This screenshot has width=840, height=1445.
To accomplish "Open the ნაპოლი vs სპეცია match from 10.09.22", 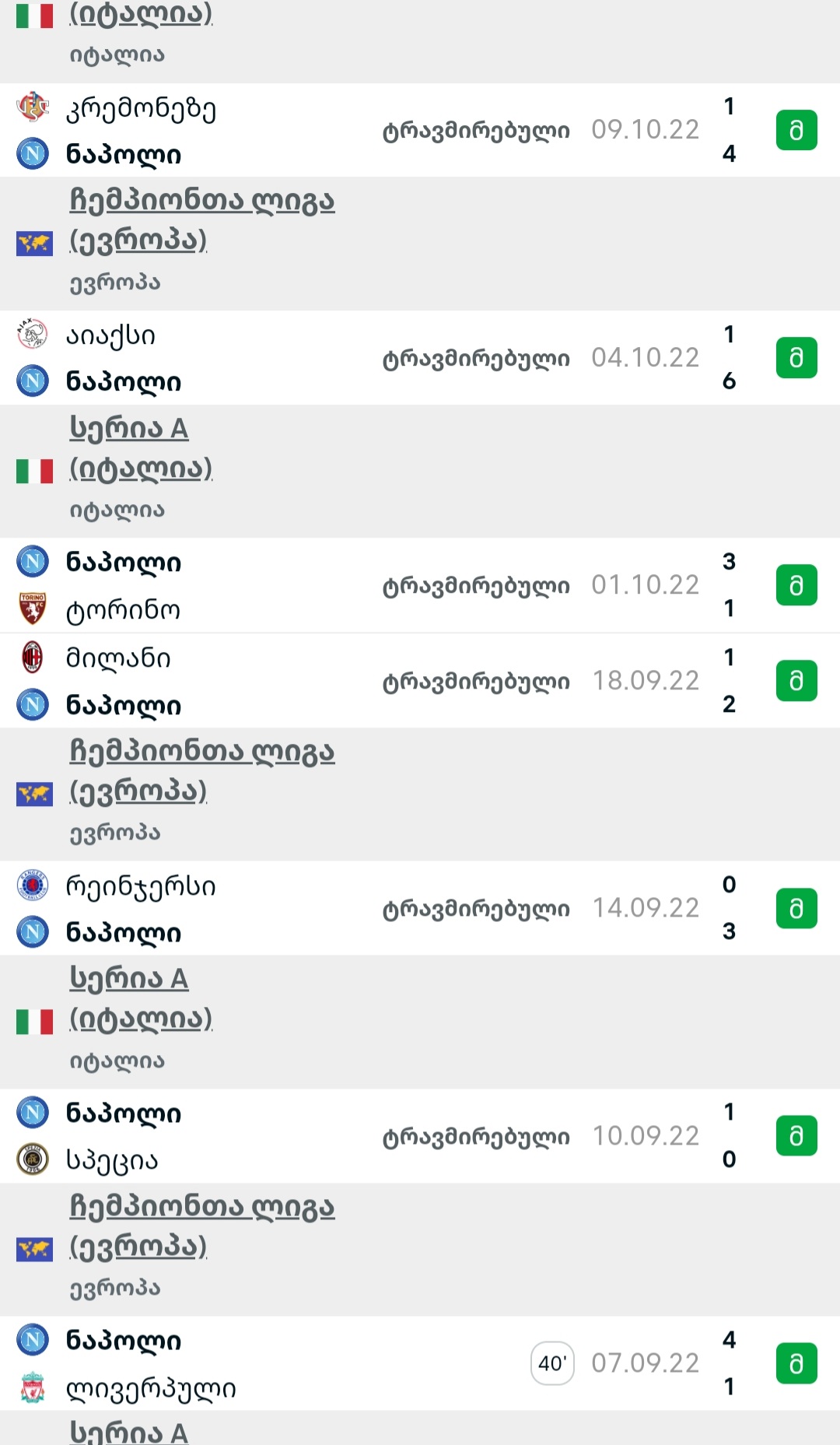I will tap(420, 1136).
